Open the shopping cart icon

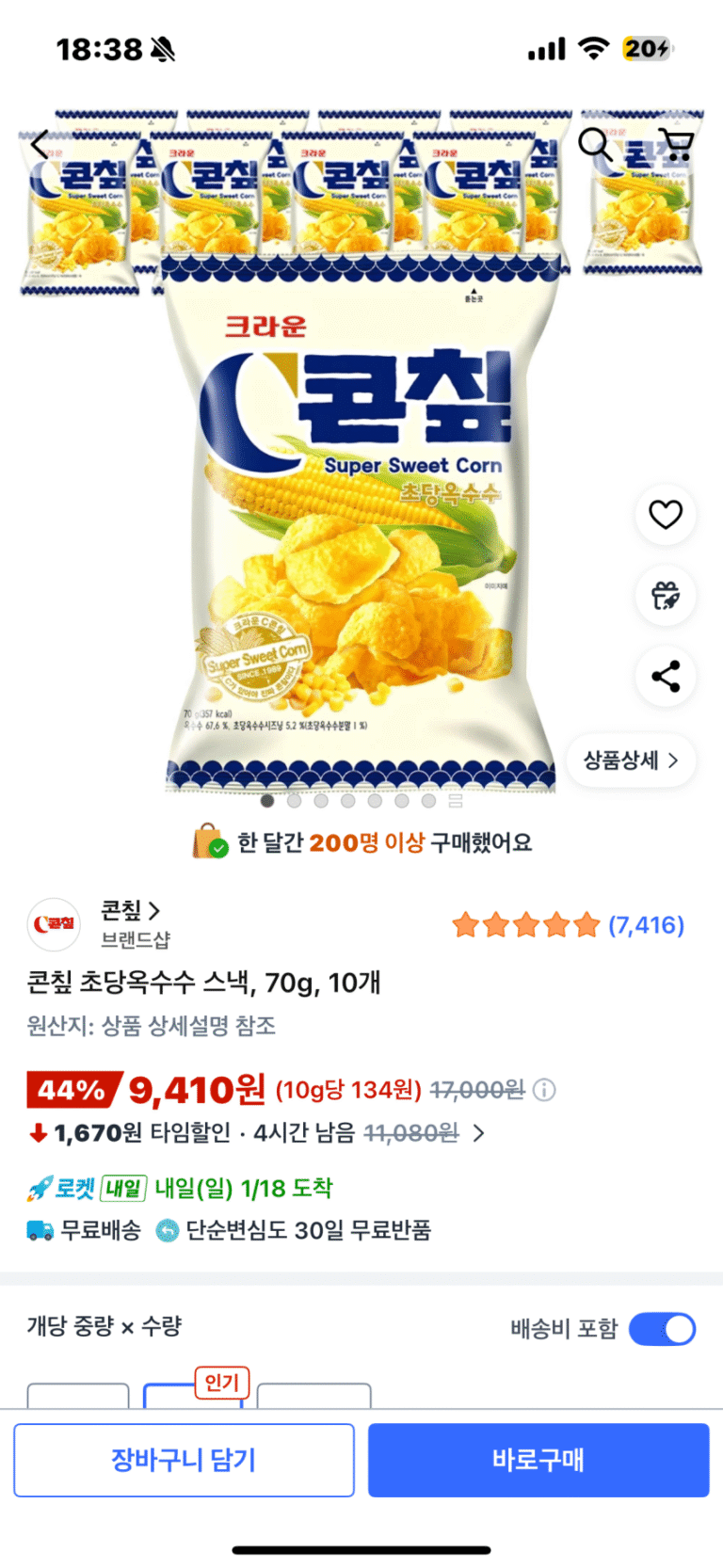pos(675,144)
